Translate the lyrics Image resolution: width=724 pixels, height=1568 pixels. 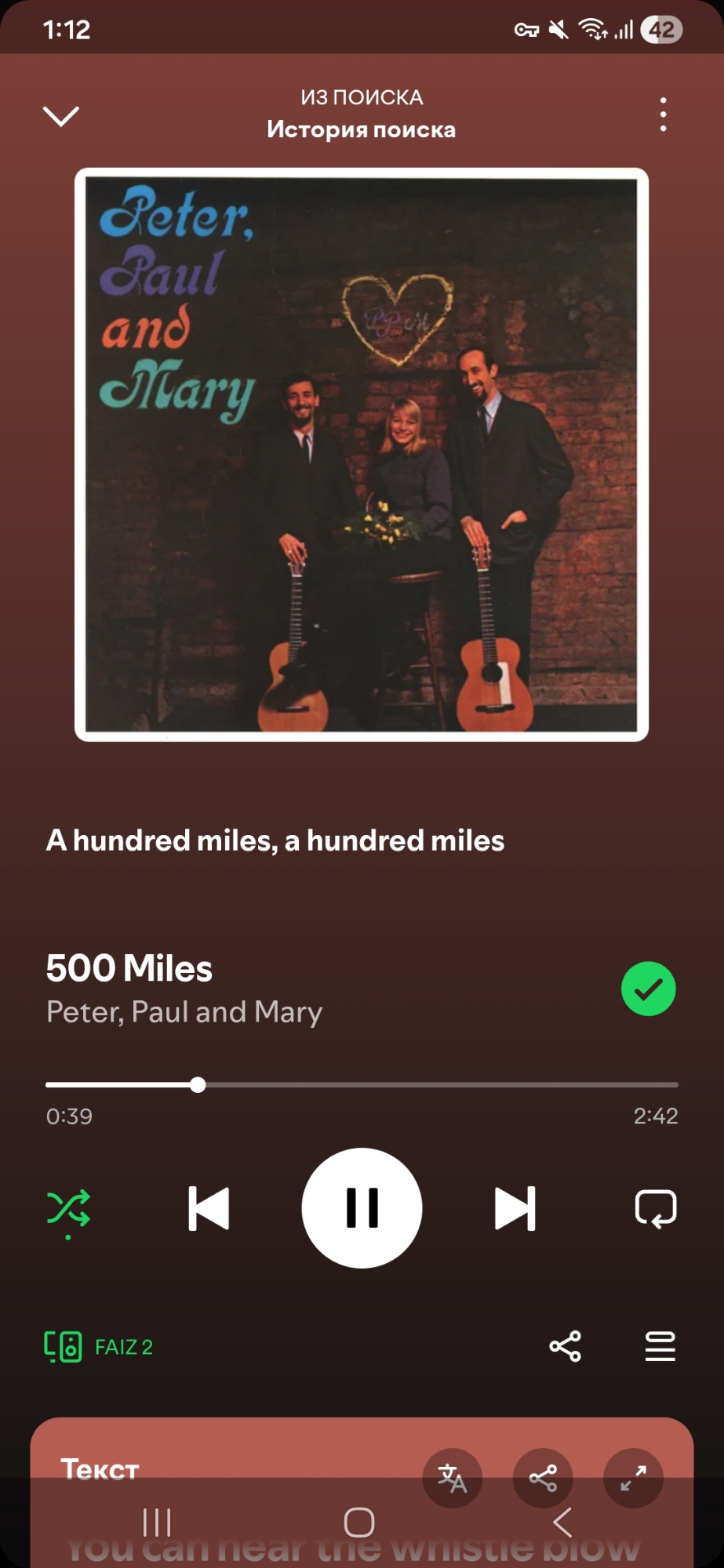tap(452, 1478)
